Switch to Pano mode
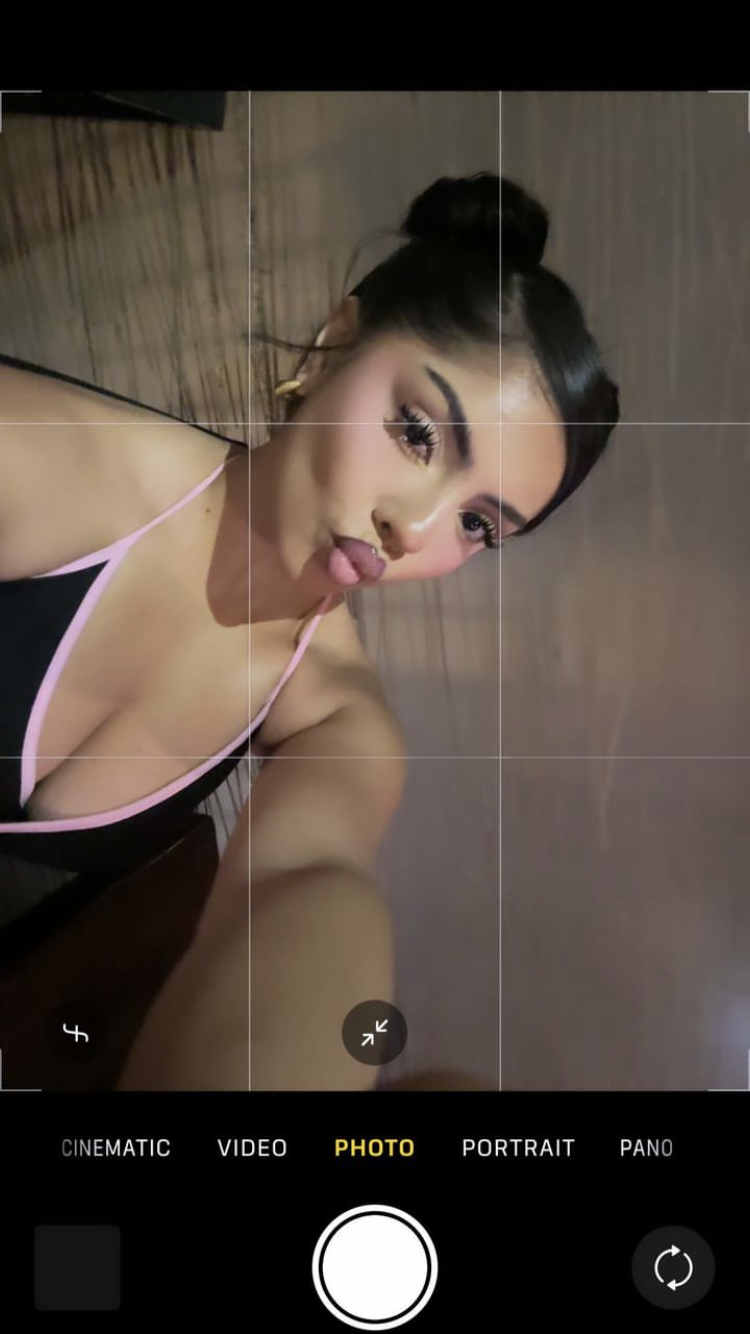The image size is (750, 1334). point(646,1148)
